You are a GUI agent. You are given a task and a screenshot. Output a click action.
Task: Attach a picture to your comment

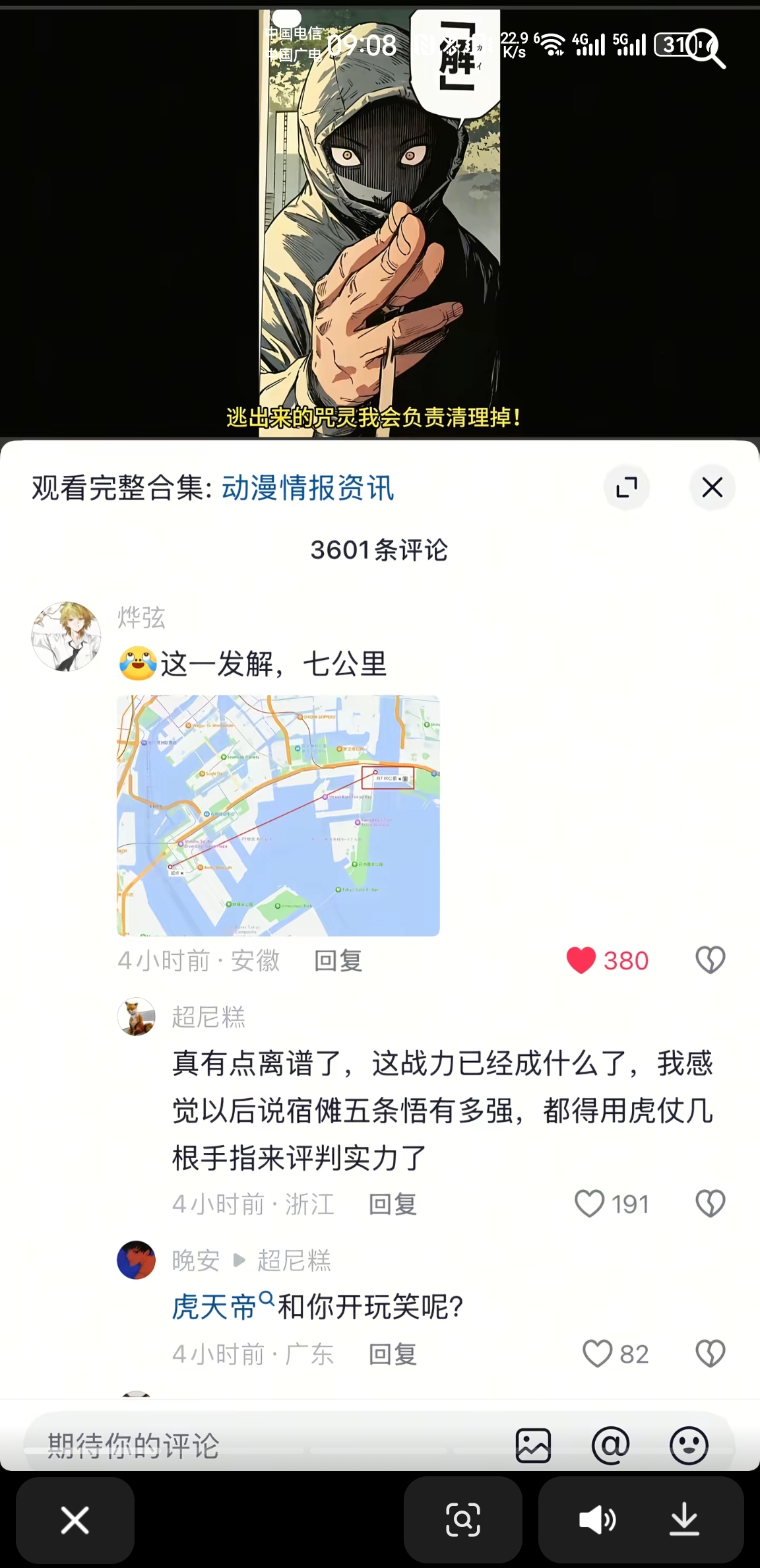[x=533, y=1445]
